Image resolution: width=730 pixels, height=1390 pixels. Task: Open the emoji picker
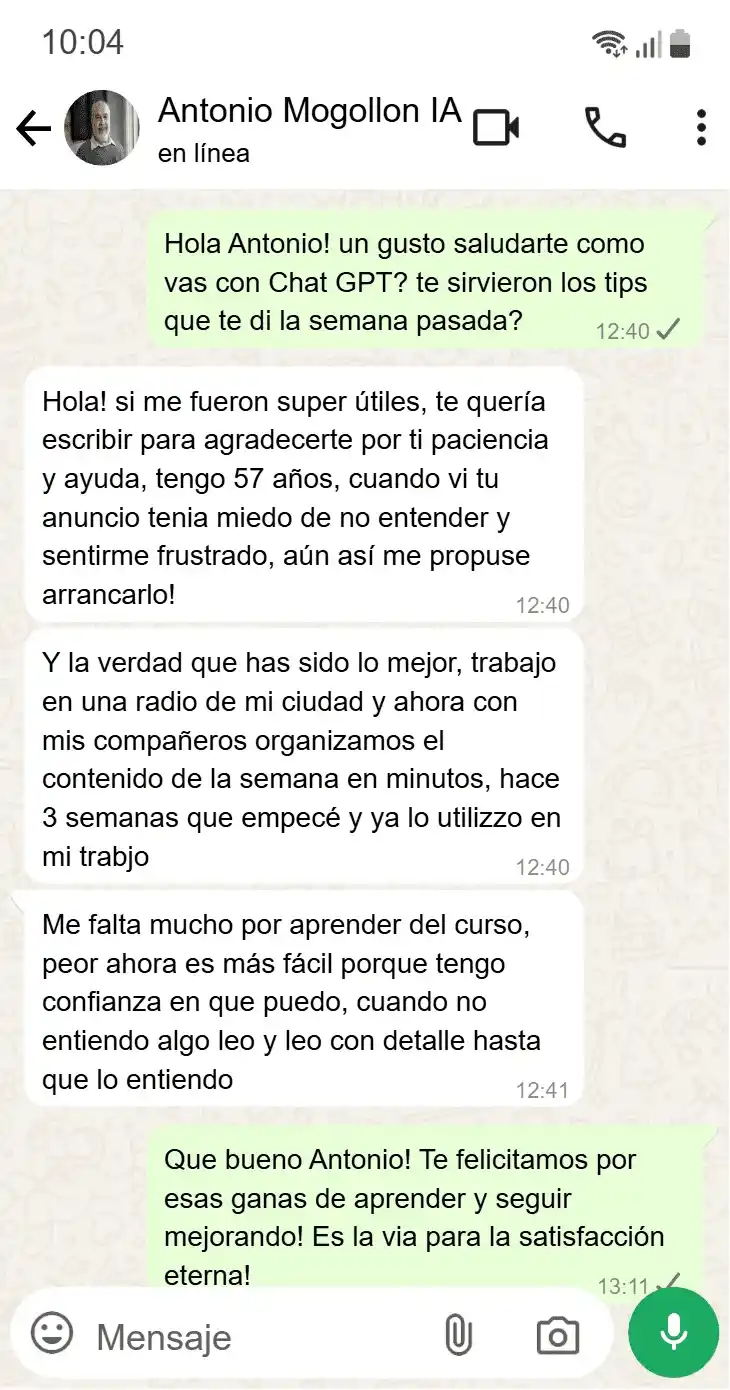coord(52,1334)
